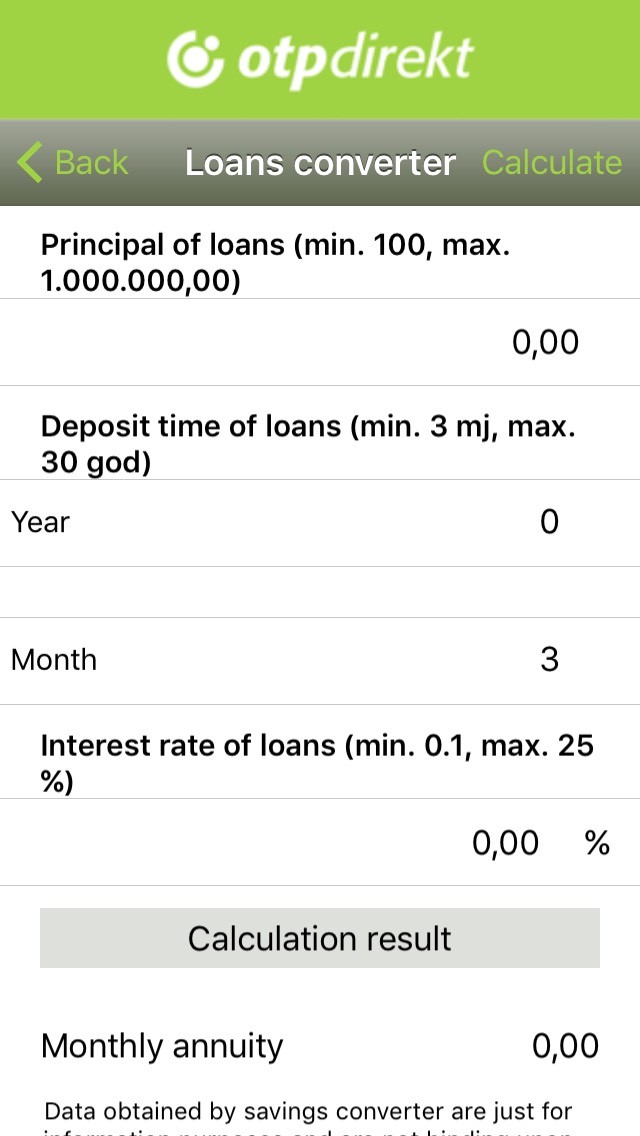Viewport: 640px width, 1136px height.
Task: Enter the interest rate percentage field
Action: 320,842
